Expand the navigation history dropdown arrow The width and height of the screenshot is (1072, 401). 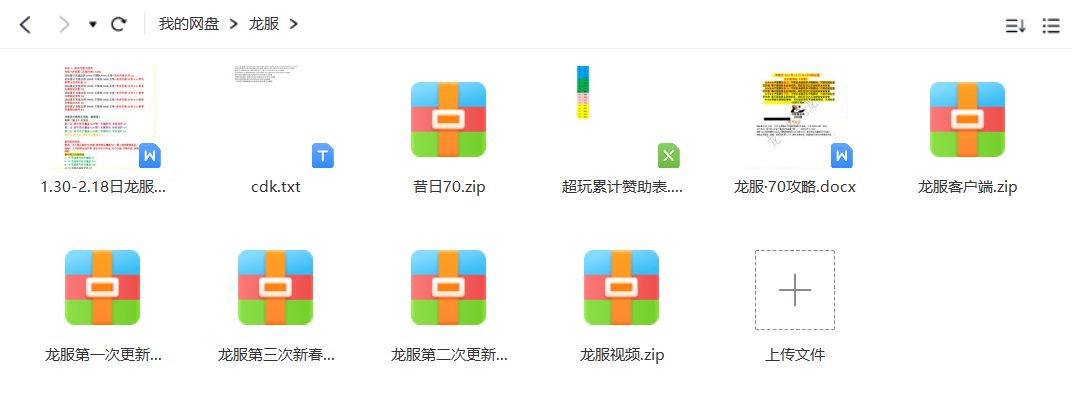(93, 24)
